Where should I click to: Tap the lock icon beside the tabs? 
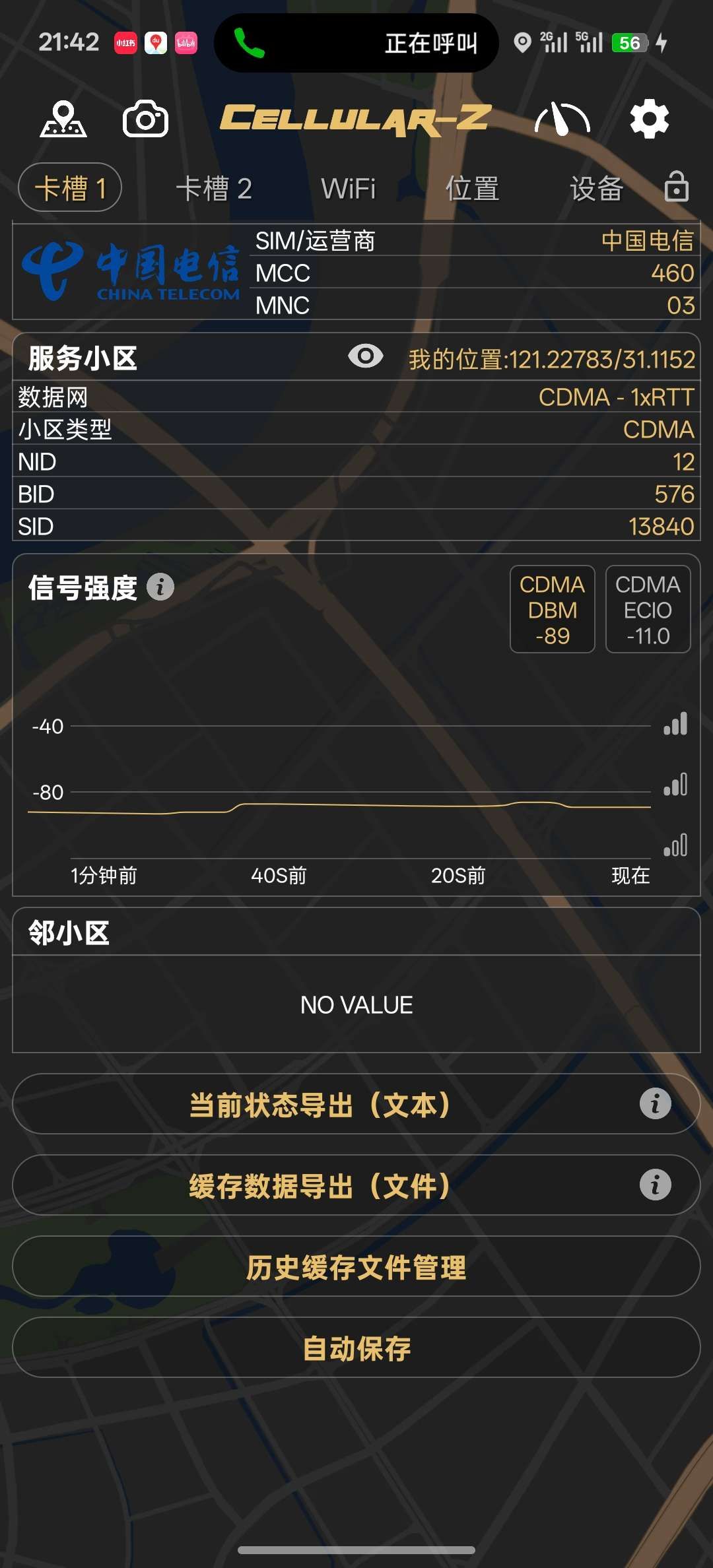676,187
